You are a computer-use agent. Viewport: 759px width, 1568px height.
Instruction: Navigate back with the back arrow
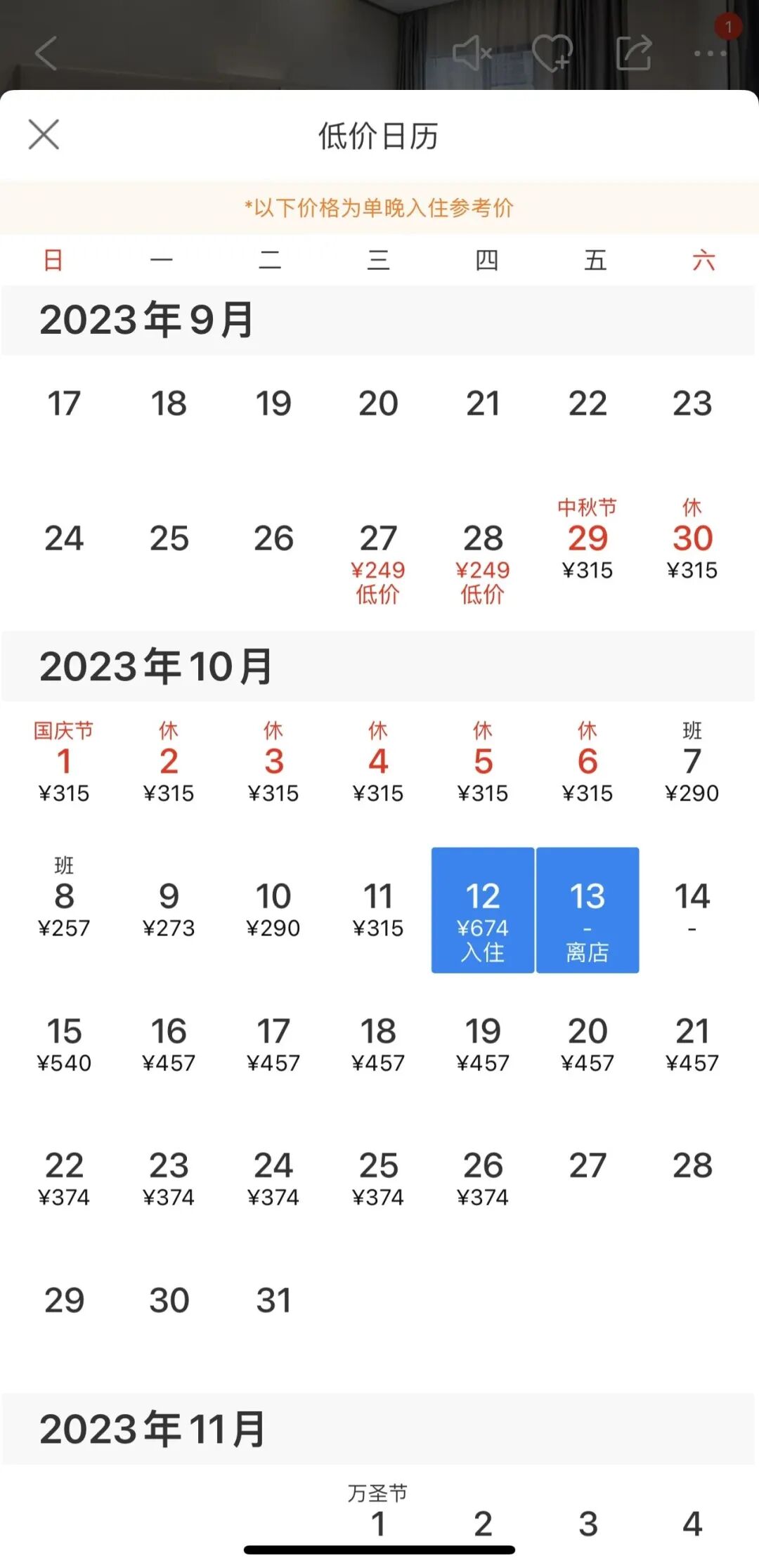pos(46,53)
